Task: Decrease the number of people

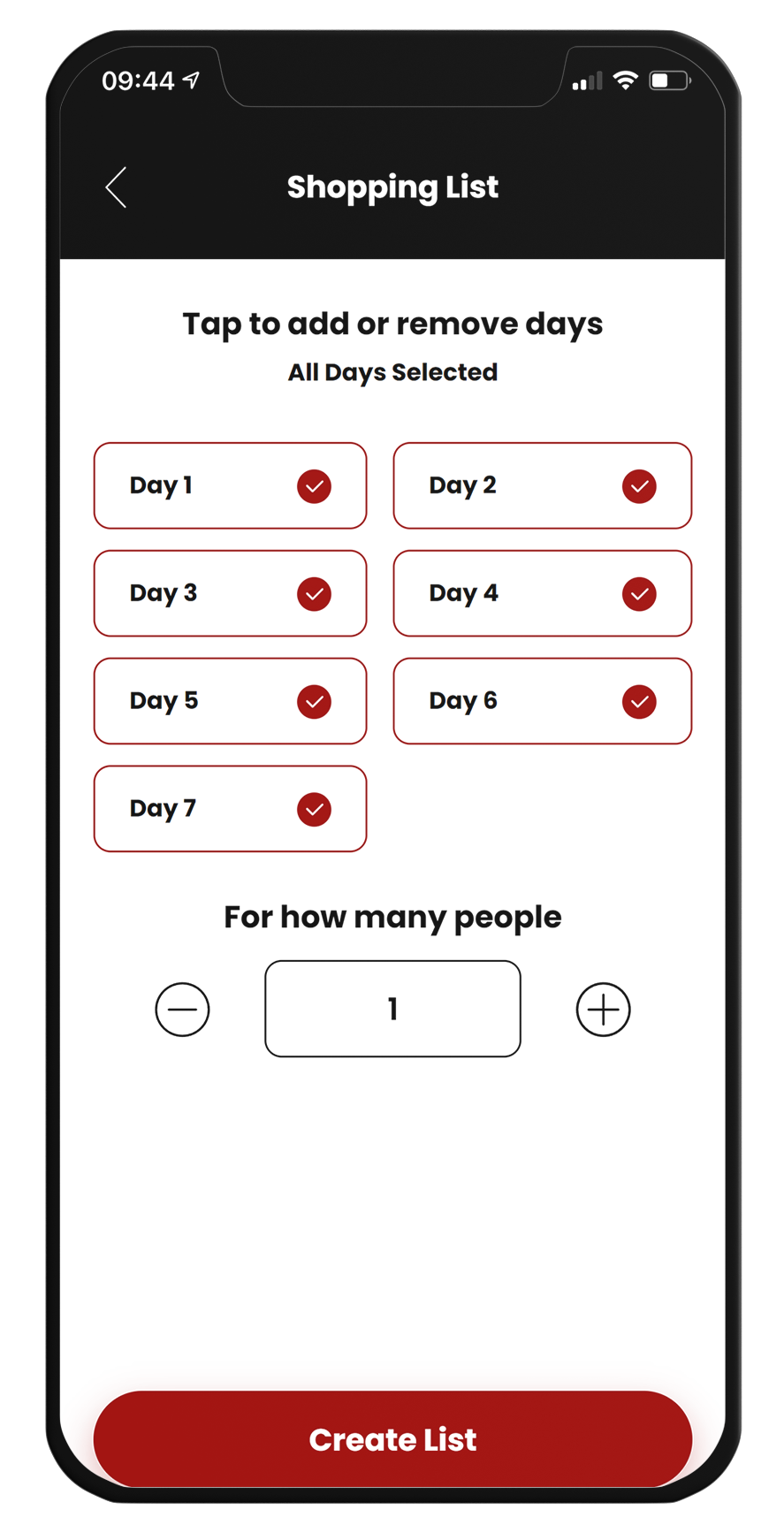Action: tap(182, 1009)
